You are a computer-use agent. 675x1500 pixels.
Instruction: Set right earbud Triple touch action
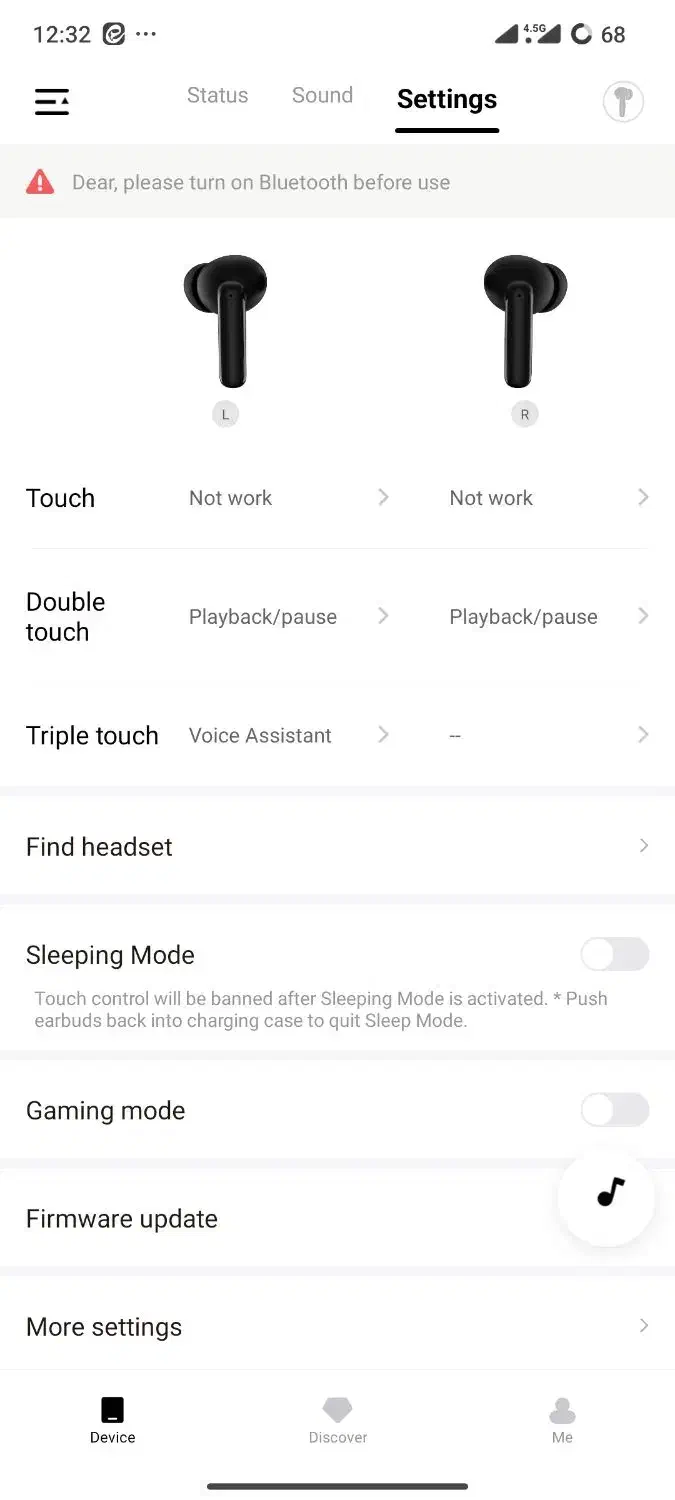pyautogui.click(x=548, y=736)
